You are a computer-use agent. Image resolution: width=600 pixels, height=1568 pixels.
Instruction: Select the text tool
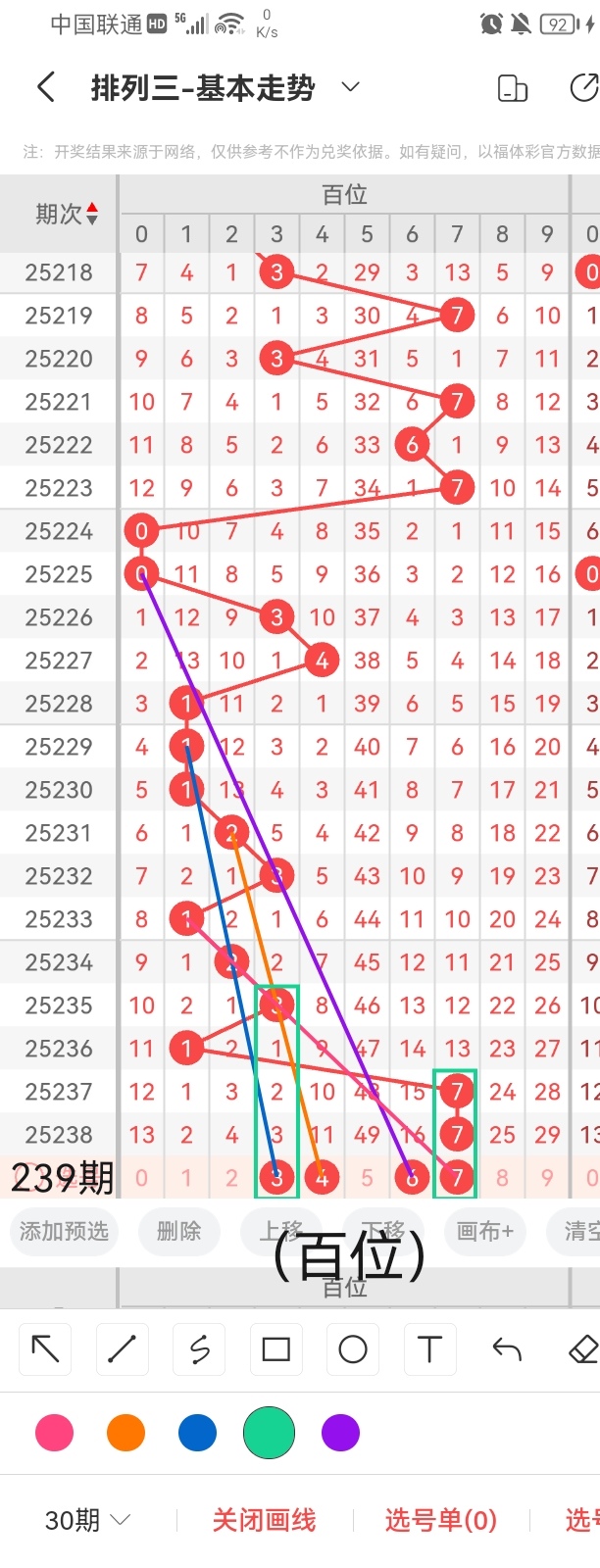[429, 1349]
